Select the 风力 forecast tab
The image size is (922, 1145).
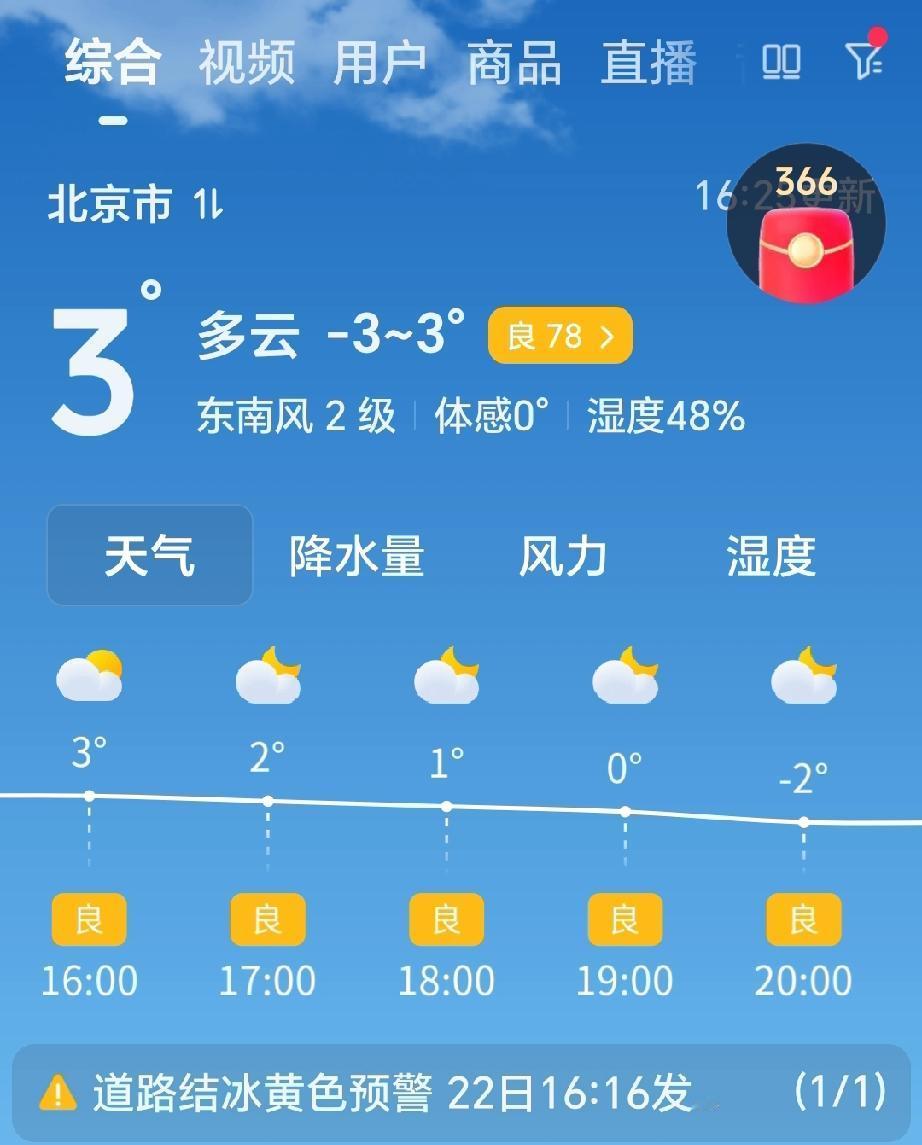(565, 558)
